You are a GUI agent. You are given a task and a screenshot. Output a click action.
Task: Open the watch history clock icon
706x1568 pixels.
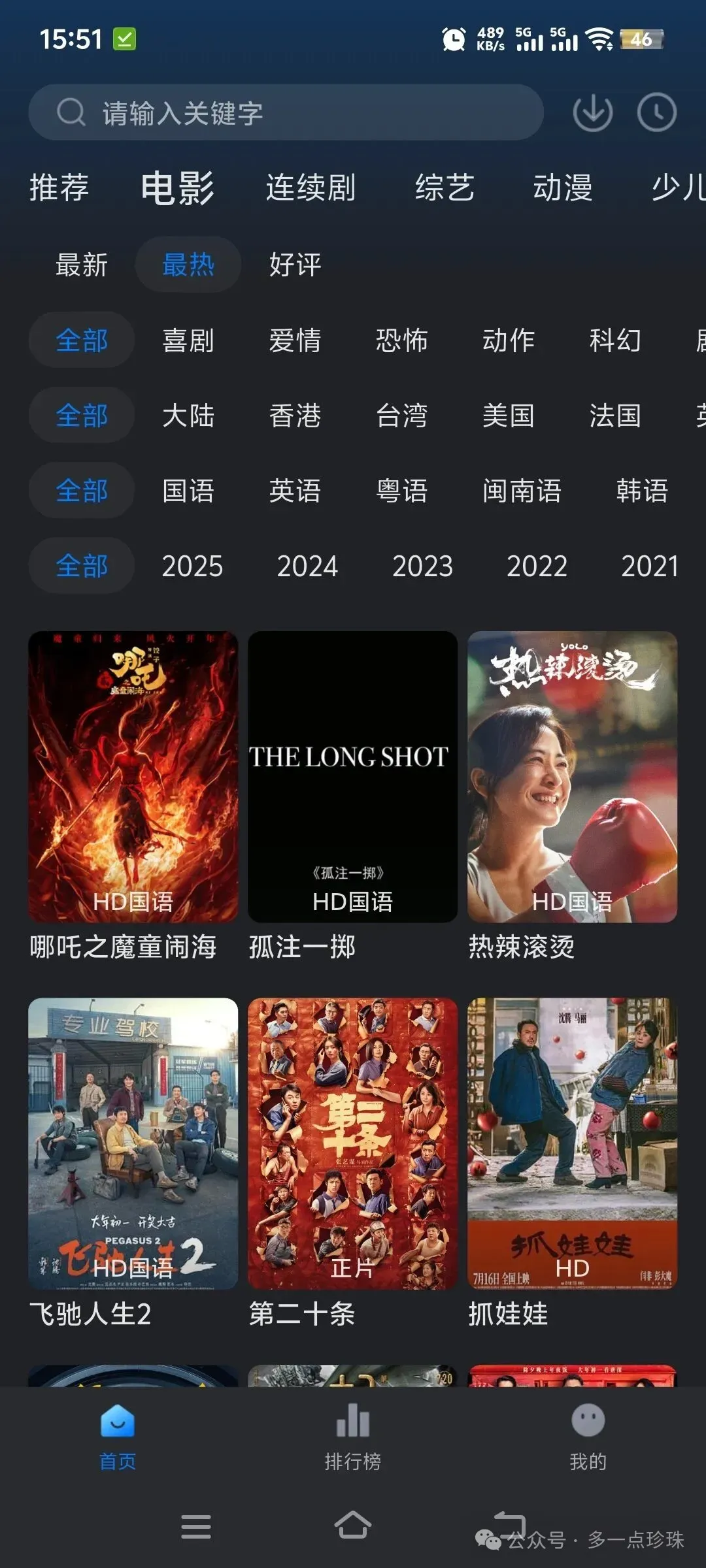pos(656,112)
